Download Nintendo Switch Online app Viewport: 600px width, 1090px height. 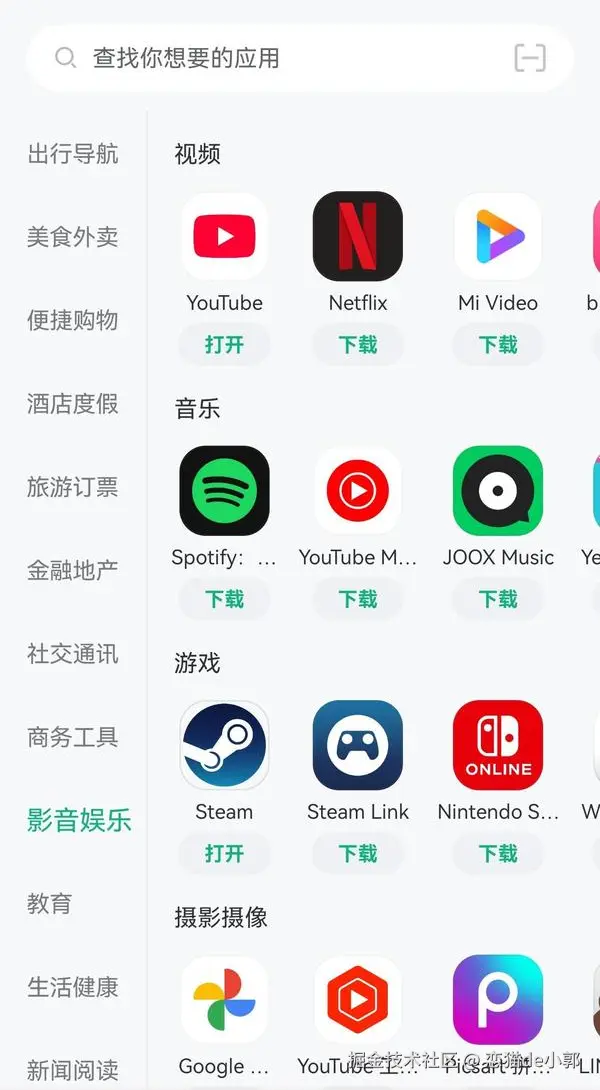point(498,853)
